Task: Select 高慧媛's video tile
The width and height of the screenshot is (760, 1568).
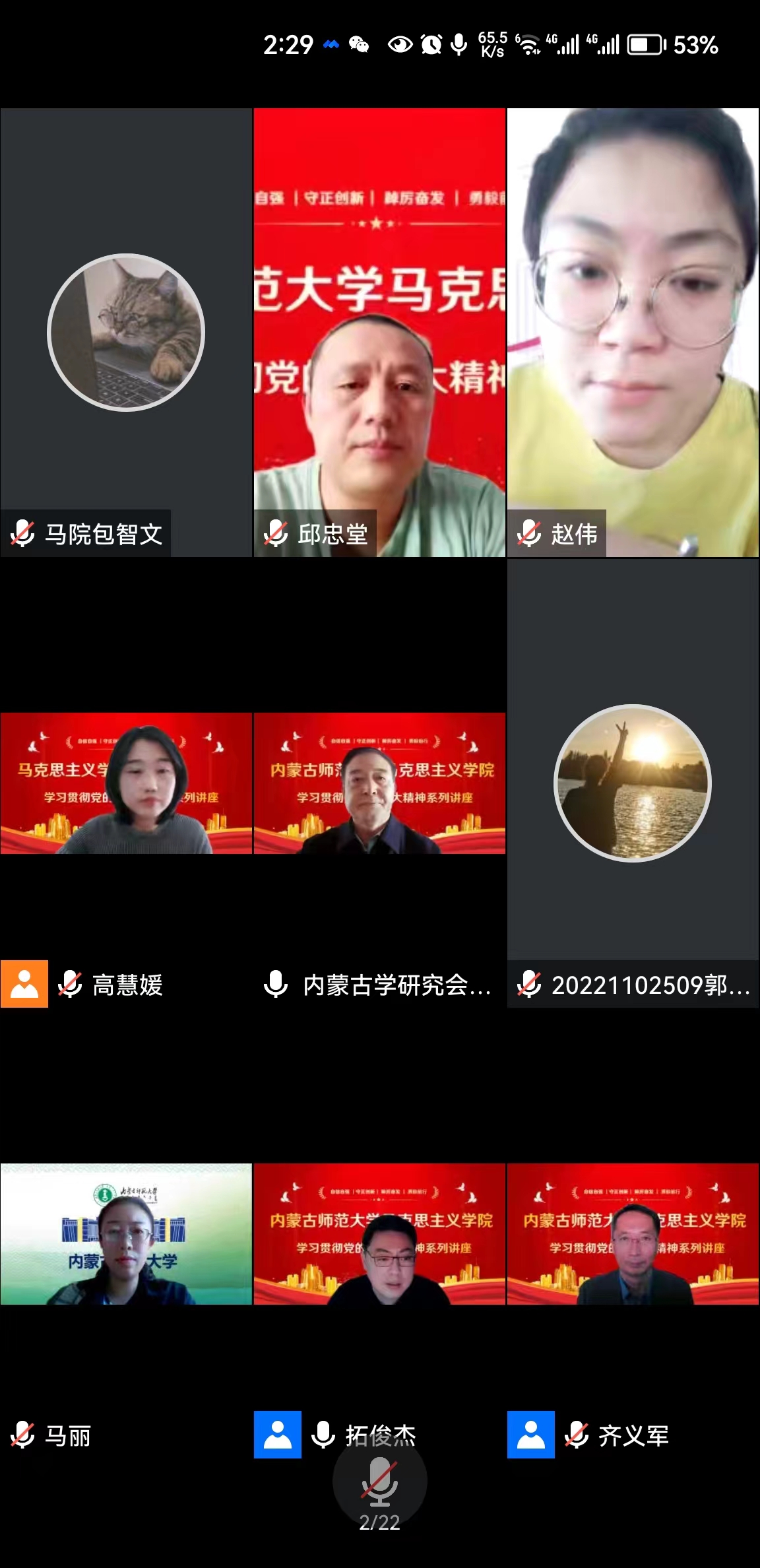Action: point(125,783)
